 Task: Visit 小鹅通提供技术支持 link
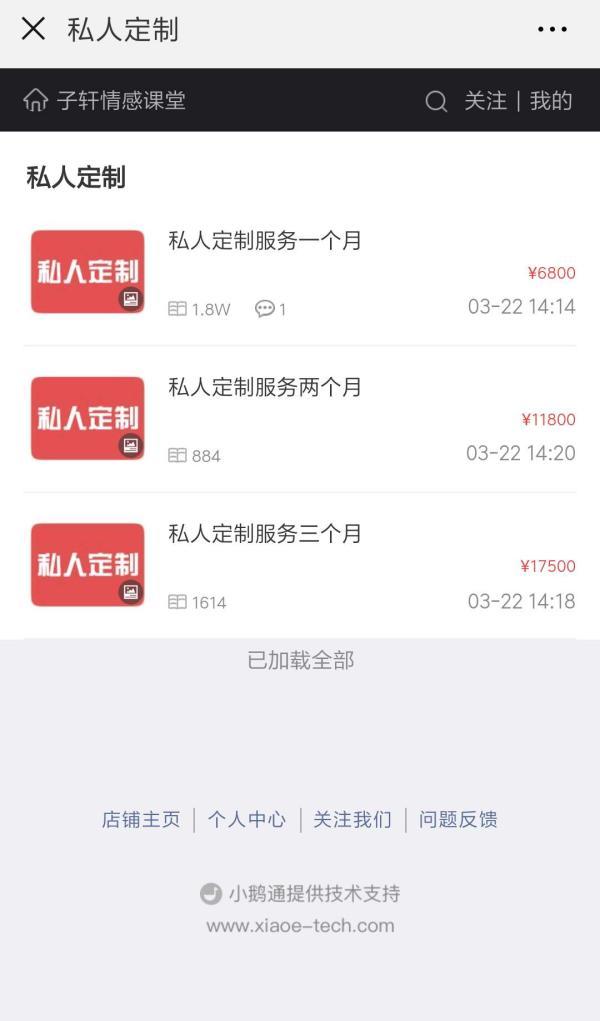pyautogui.click(x=301, y=894)
